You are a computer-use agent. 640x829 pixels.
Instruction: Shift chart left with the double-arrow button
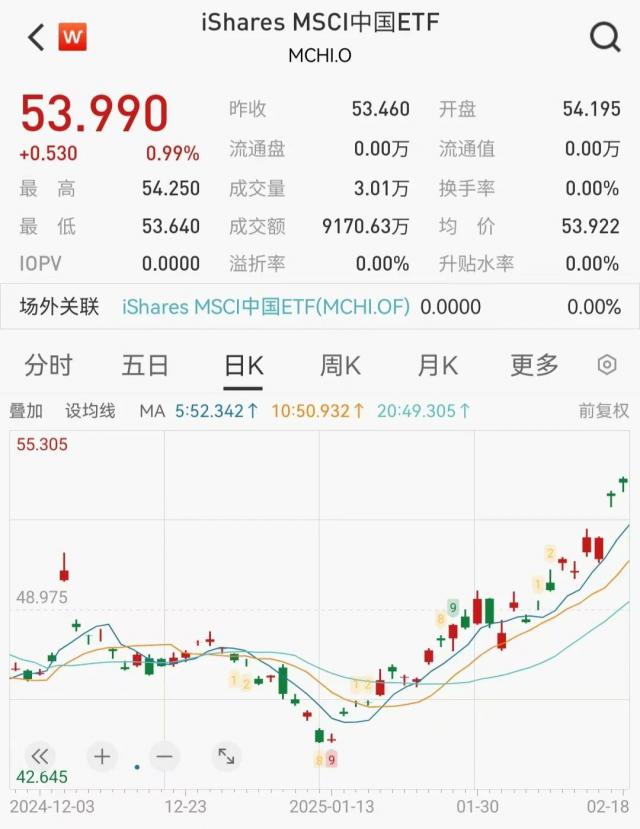[39, 756]
